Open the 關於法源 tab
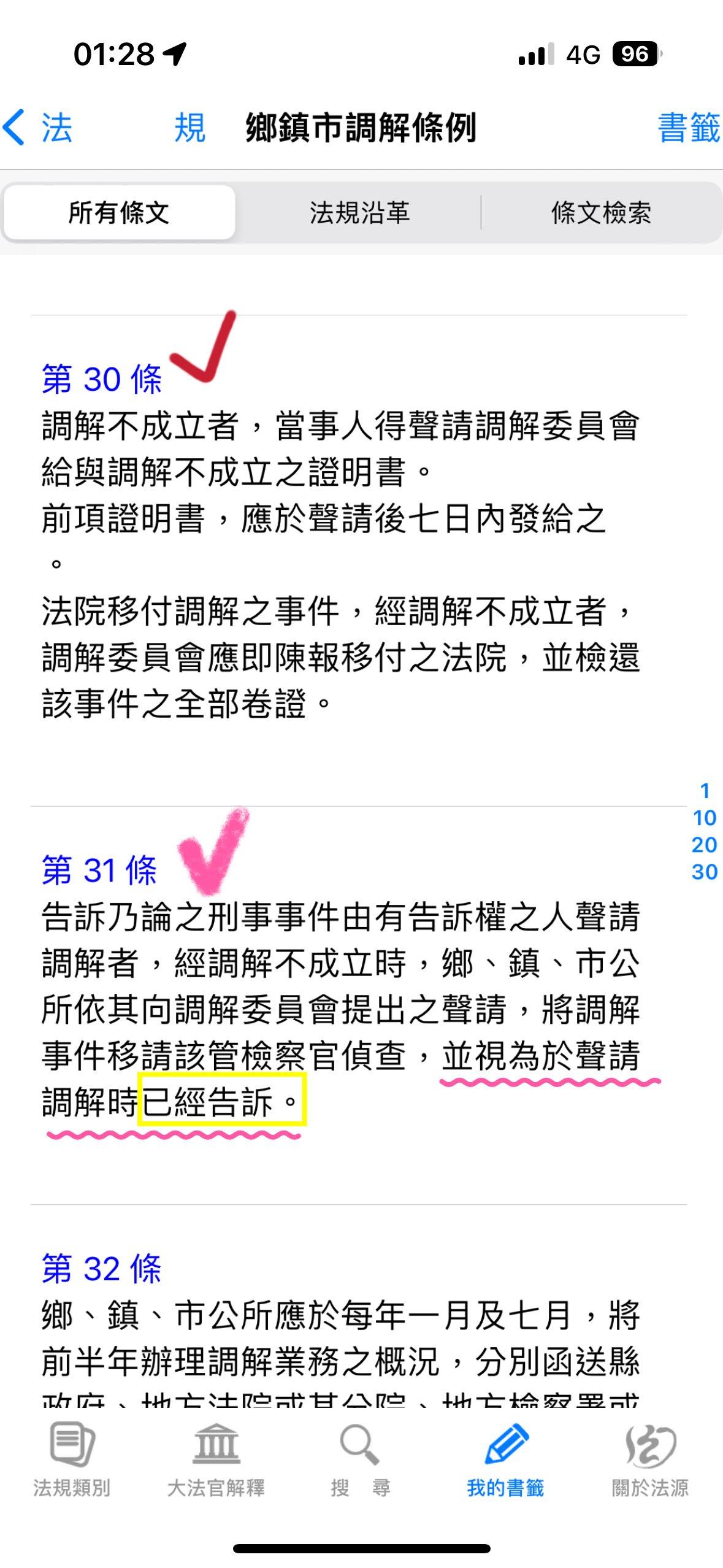Screen dimensions: 723x1568 (x=650, y=1461)
